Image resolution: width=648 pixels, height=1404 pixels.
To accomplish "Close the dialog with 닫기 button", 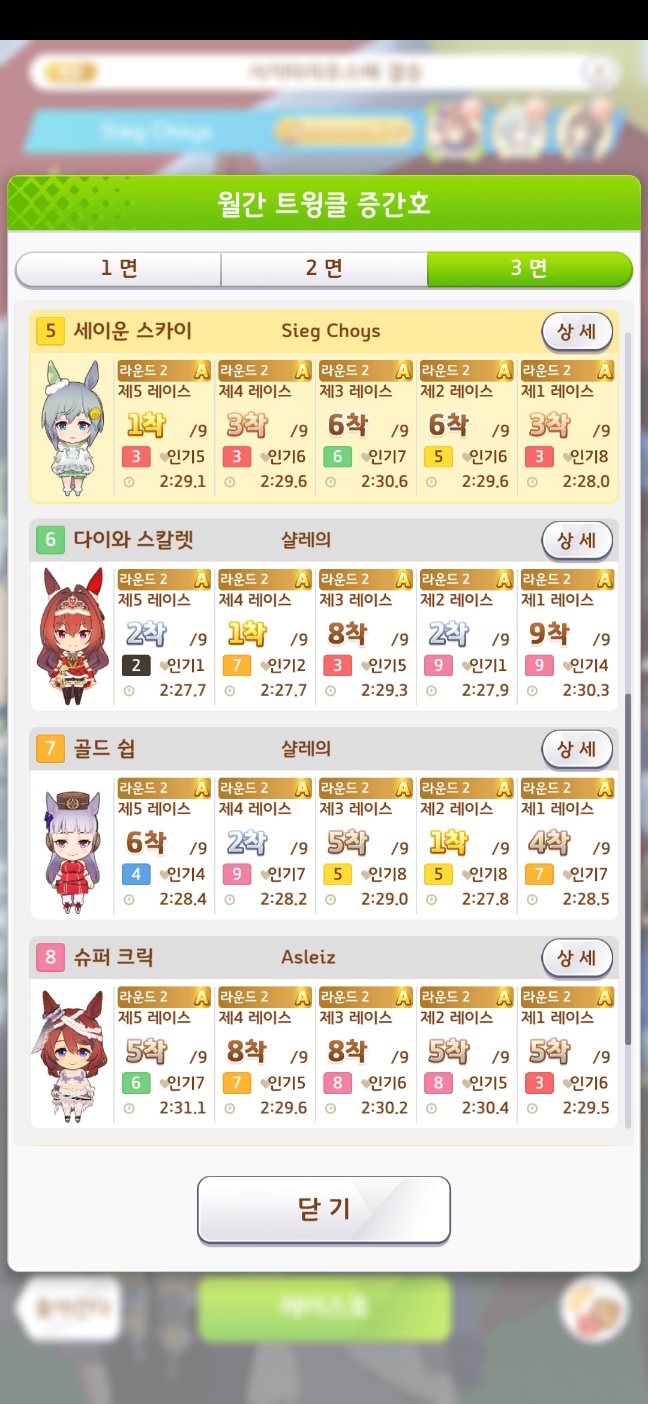I will coord(324,1209).
